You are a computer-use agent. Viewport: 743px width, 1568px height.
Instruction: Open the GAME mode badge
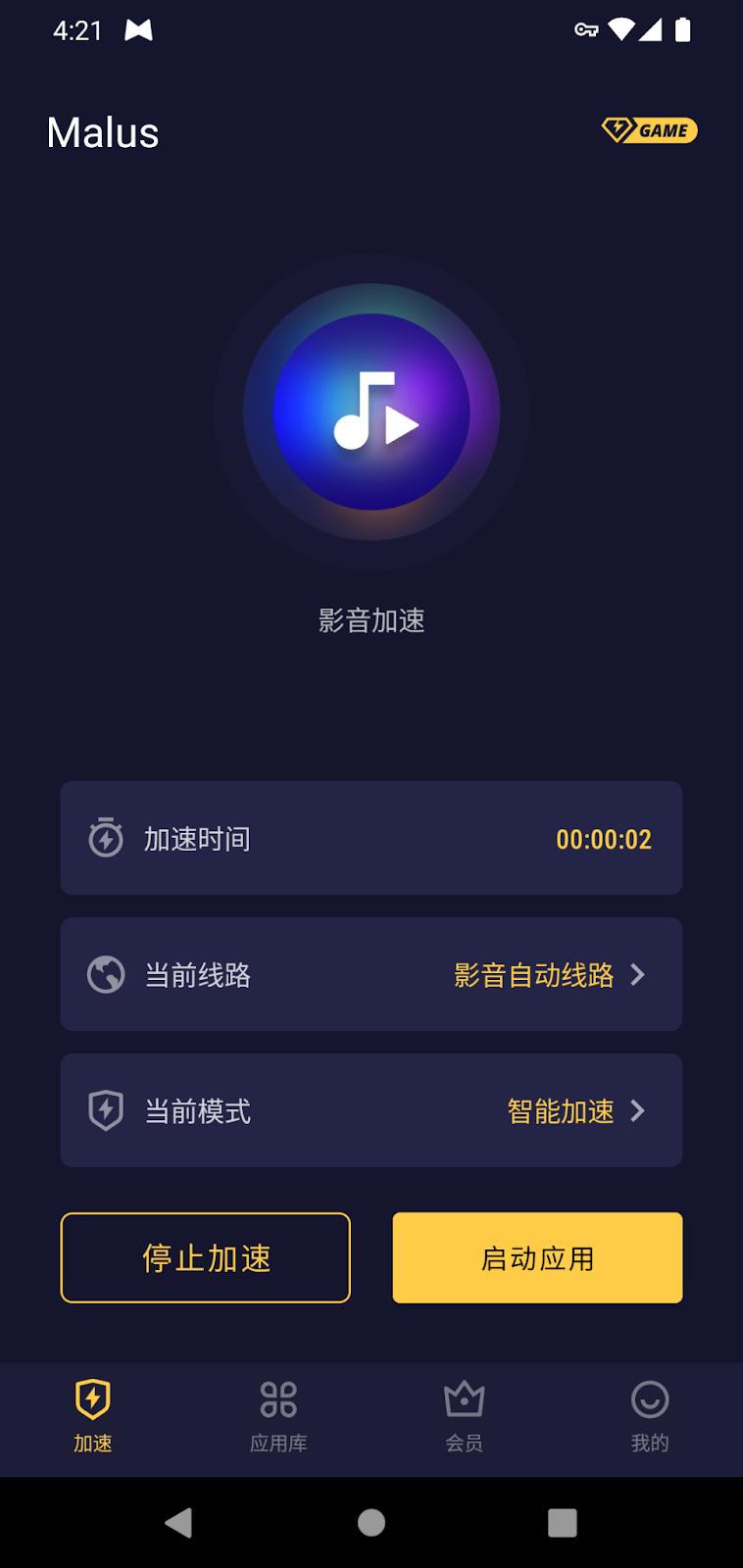pos(649,130)
